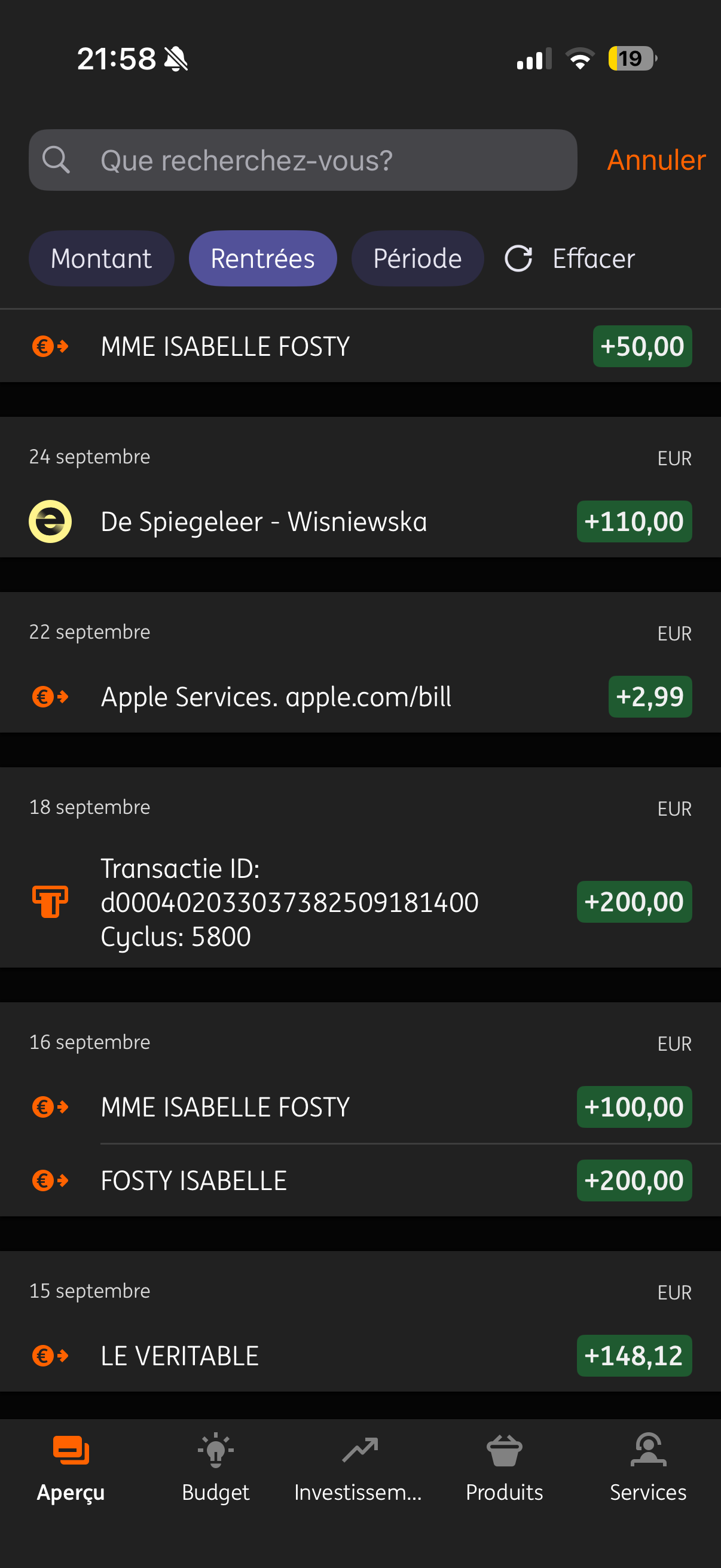Image resolution: width=721 pixels, height=1568 pixels.
Task: Activate the Période filter
Action: pos(417,258)
